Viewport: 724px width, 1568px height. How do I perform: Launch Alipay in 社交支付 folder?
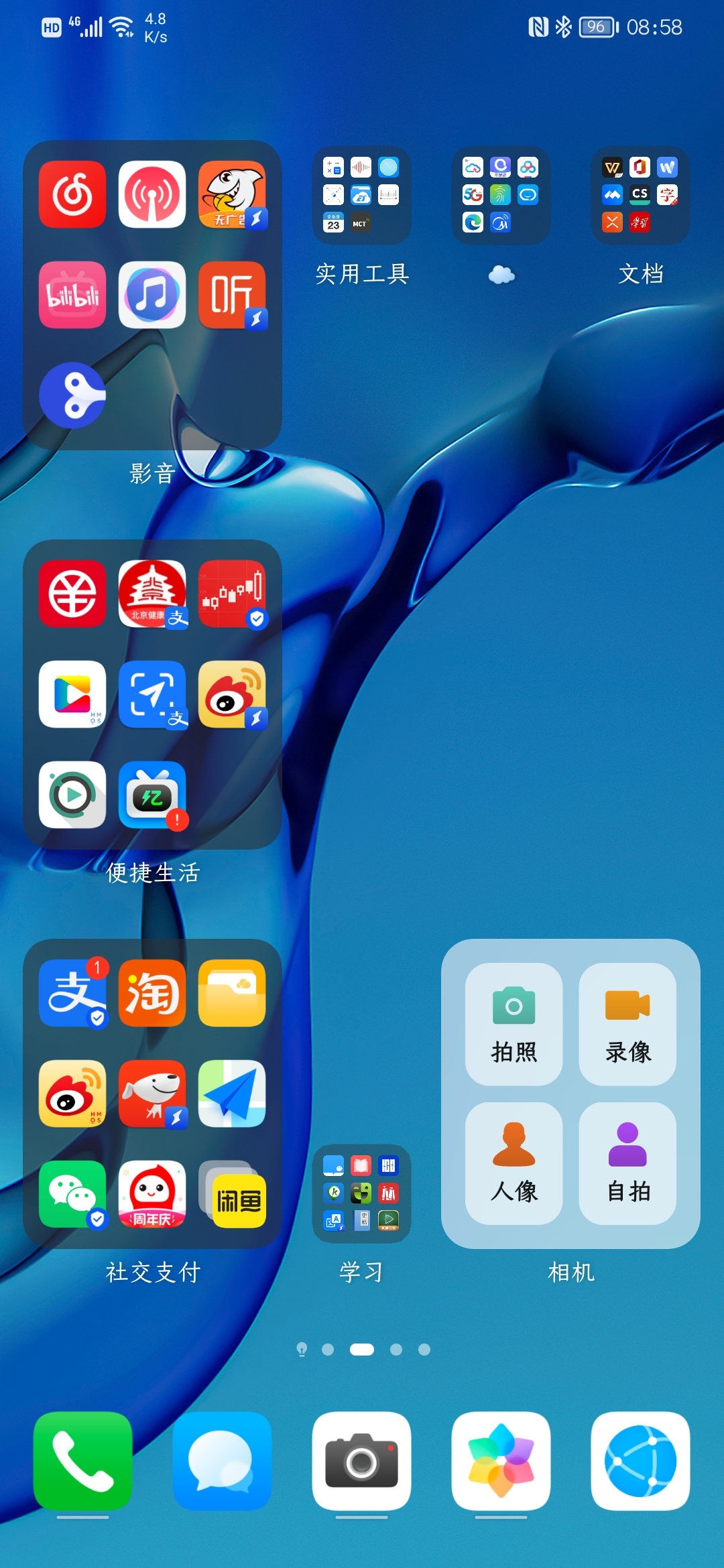pos(72,993)
